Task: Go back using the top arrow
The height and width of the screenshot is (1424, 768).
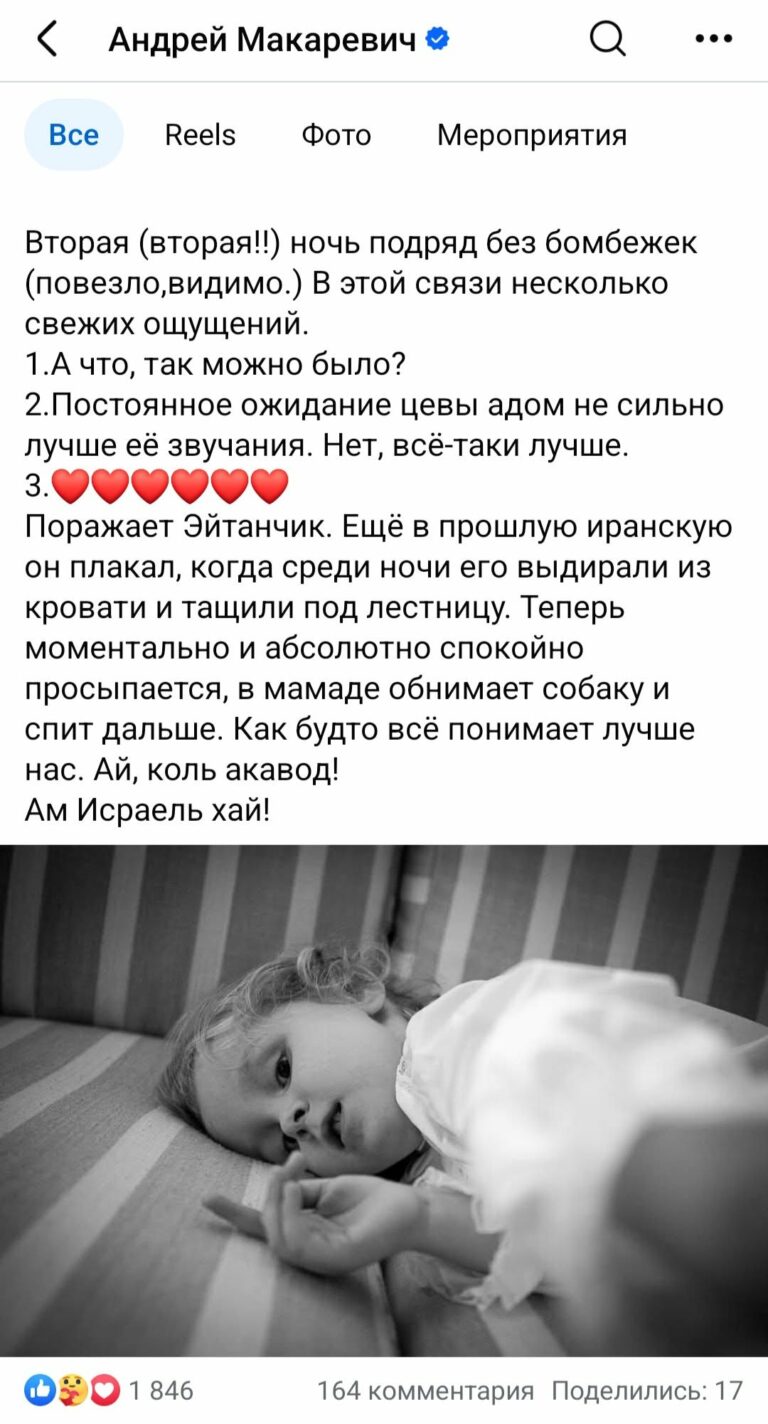Action: [47, 40]
